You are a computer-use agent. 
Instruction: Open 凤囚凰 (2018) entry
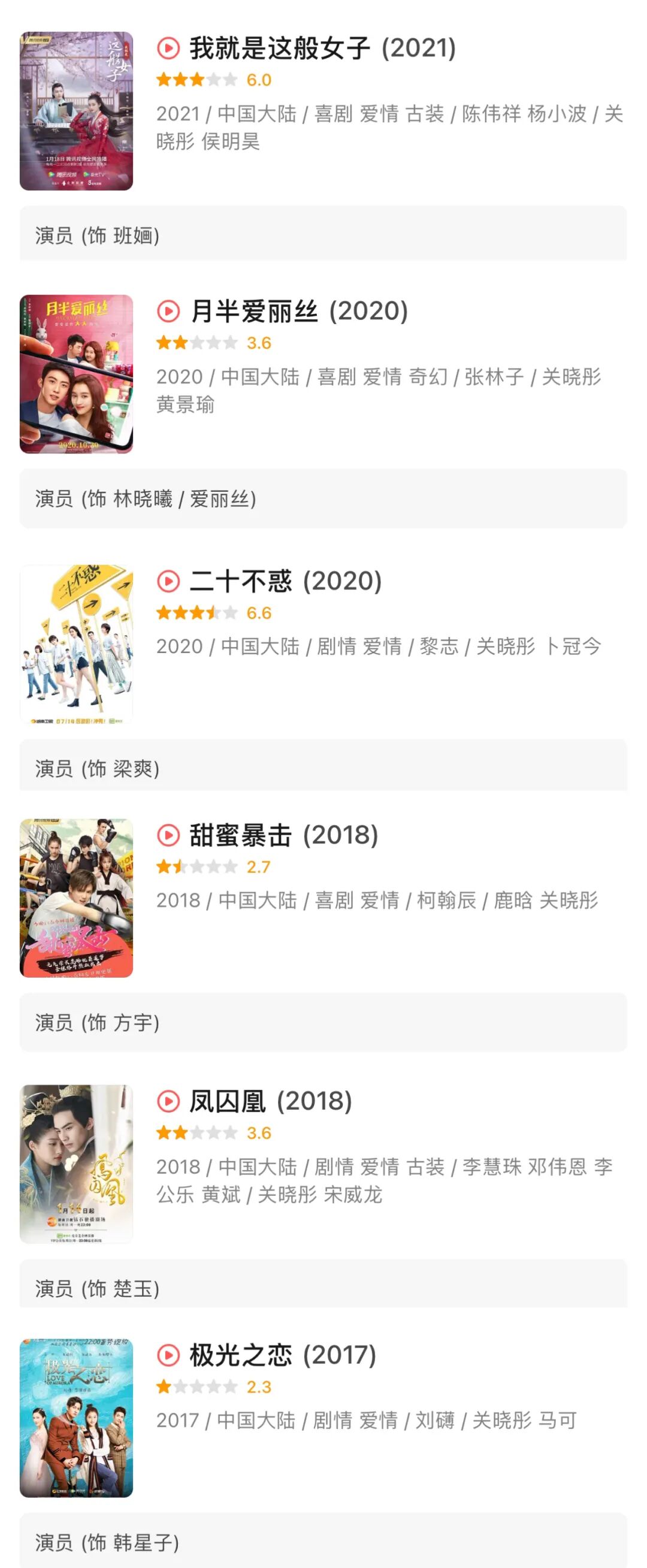pos(270,1101)
